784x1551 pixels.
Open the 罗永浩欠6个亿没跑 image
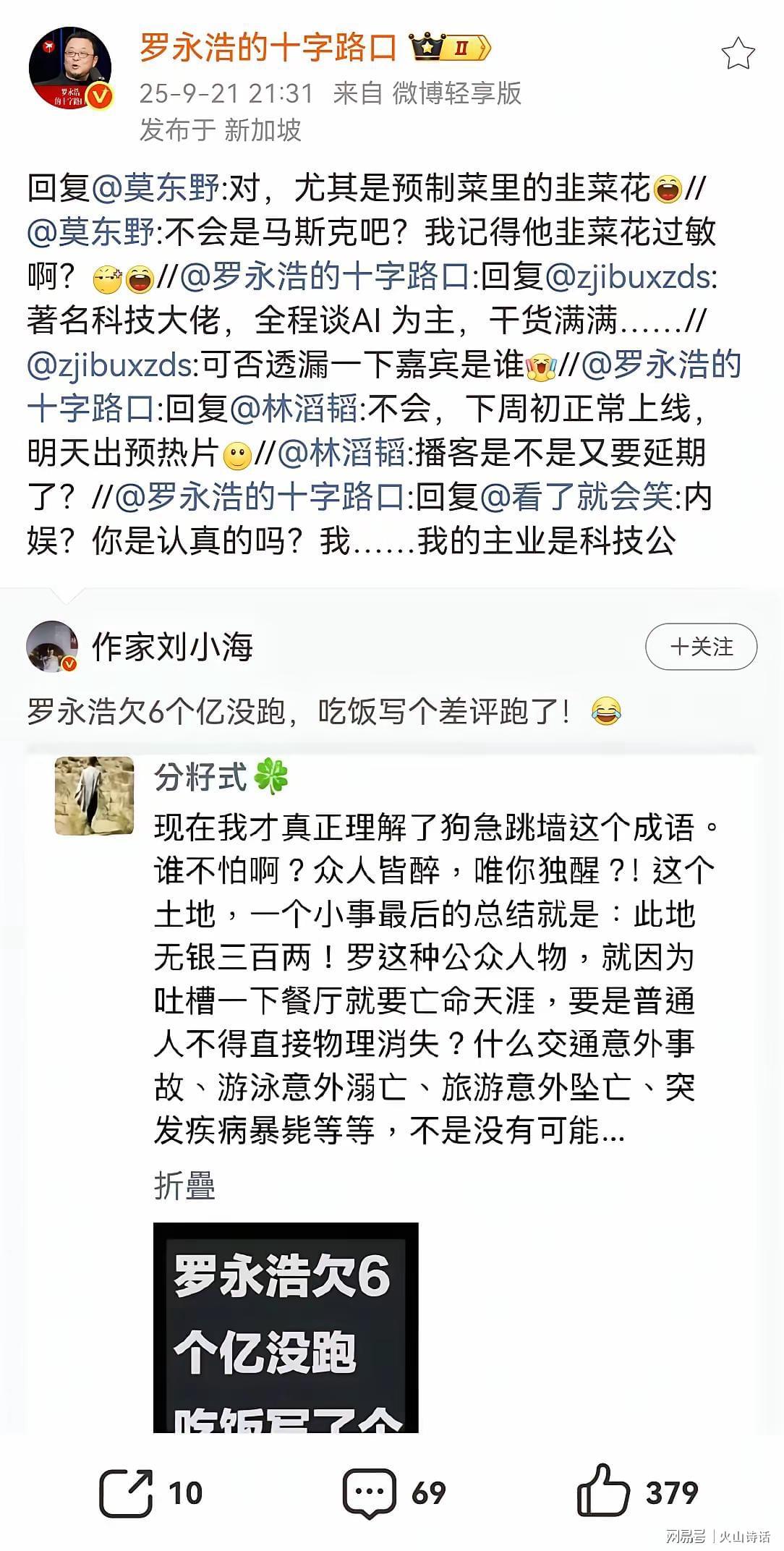click(286, 1328)
